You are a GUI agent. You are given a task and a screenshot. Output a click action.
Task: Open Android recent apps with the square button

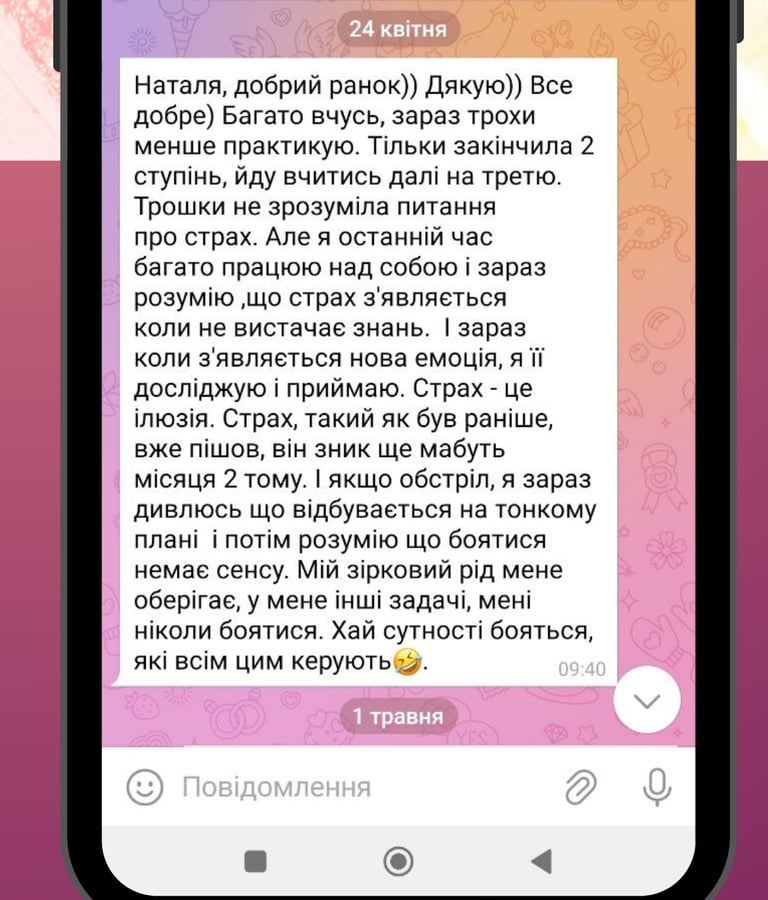click(x=257, y=858)
